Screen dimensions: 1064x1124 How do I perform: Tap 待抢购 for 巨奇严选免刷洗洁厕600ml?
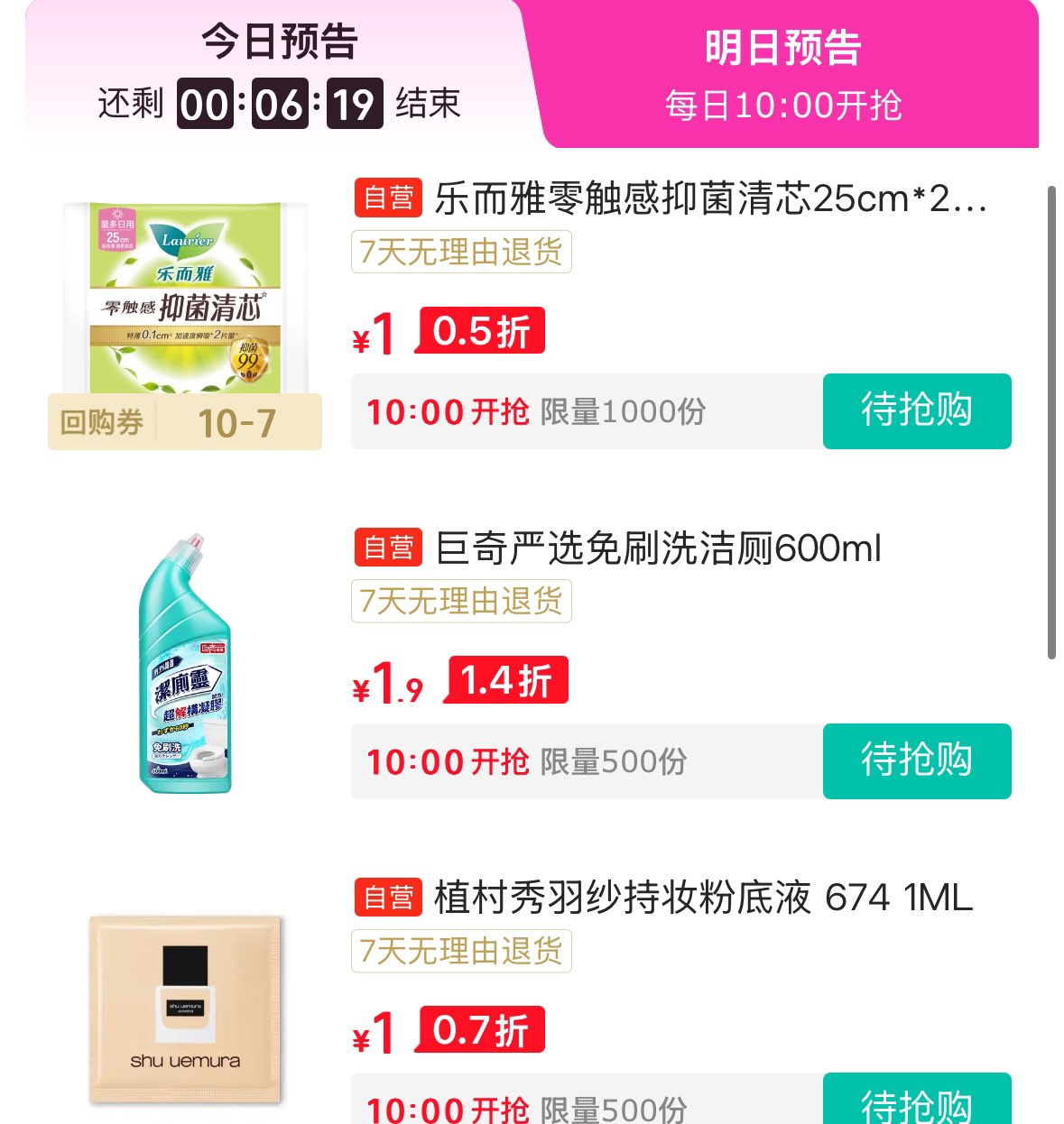pyautogui.click(x=917, y=760)
